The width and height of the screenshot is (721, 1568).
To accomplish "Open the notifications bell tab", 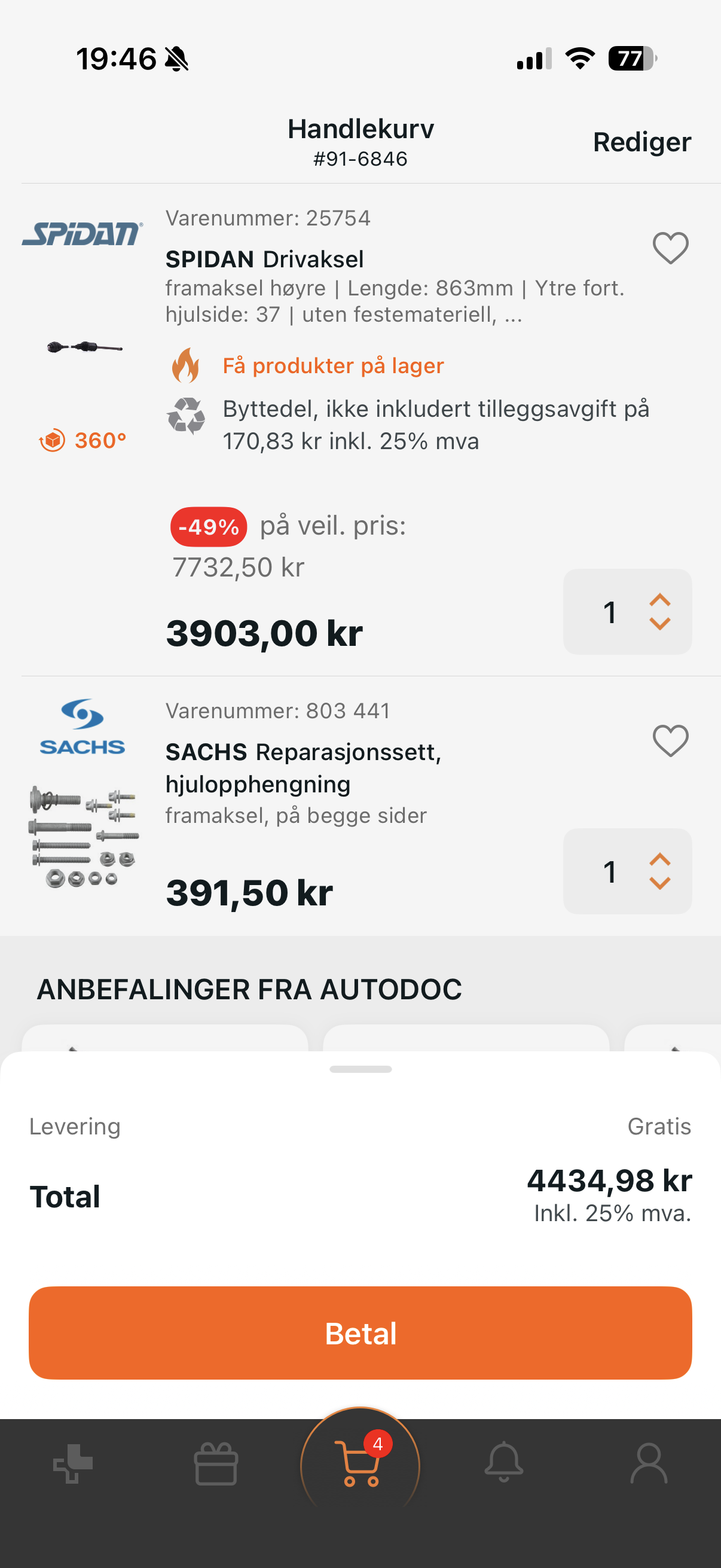I will tap(504, 1462).
